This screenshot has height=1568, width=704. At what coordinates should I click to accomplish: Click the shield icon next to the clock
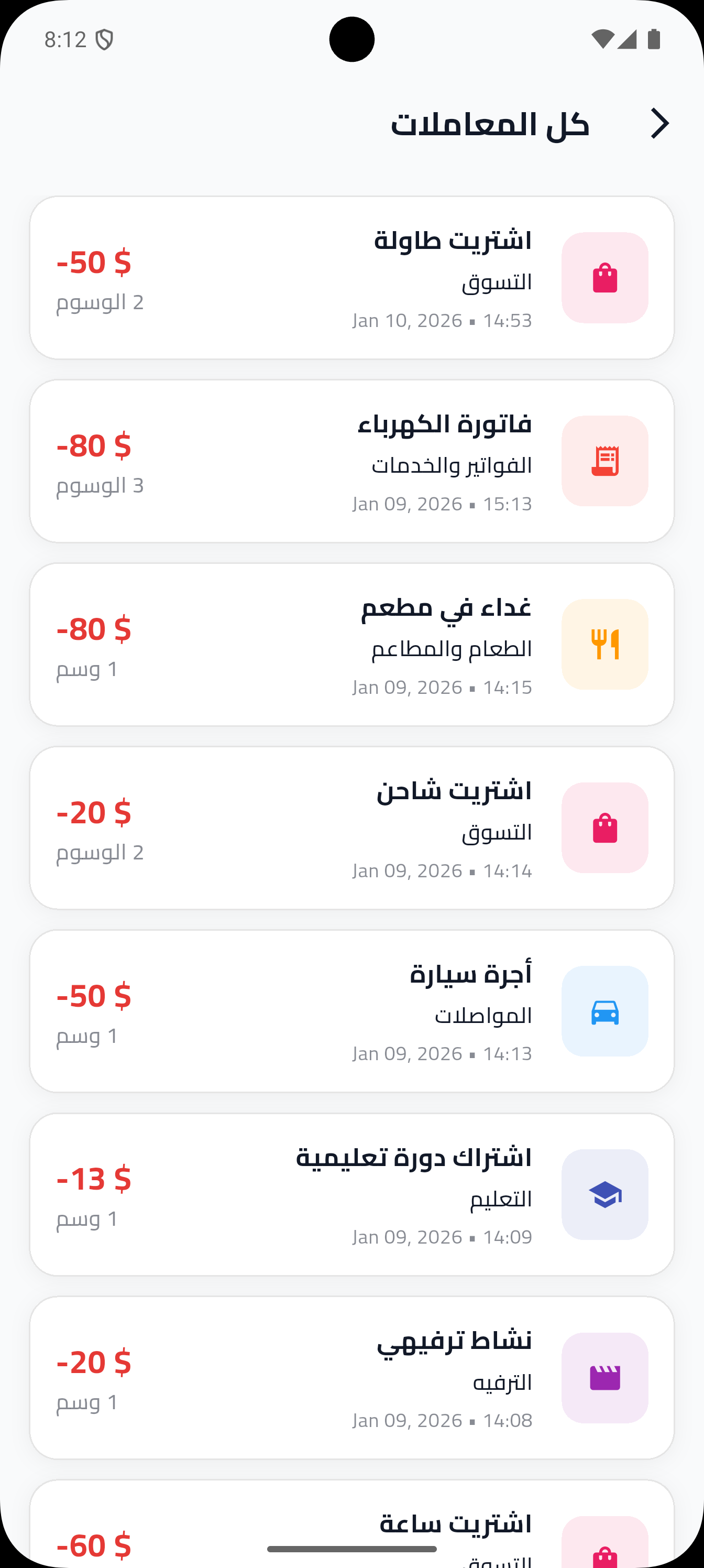click(x=105, y=39)
